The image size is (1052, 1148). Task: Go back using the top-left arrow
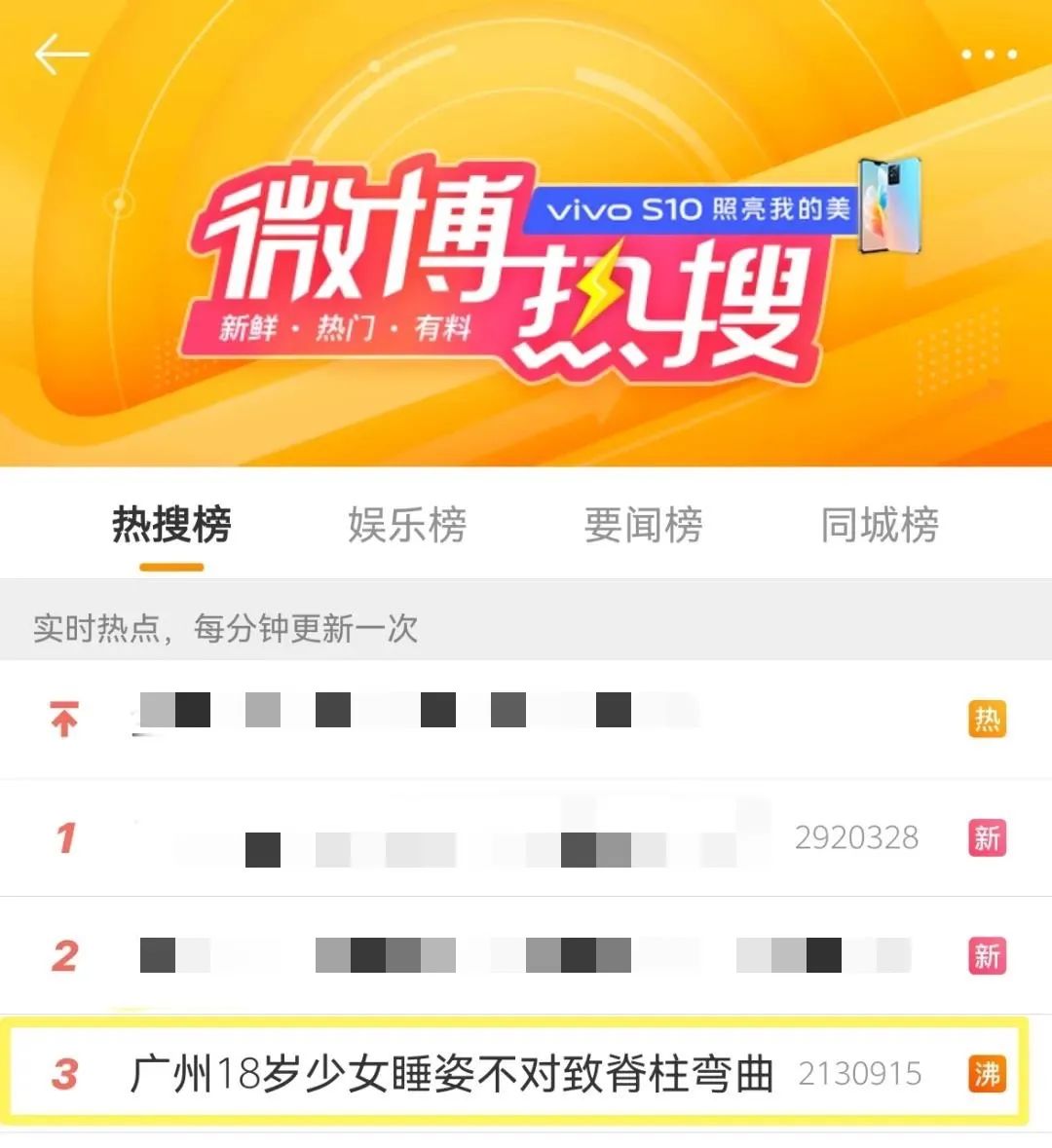point(60,56)
